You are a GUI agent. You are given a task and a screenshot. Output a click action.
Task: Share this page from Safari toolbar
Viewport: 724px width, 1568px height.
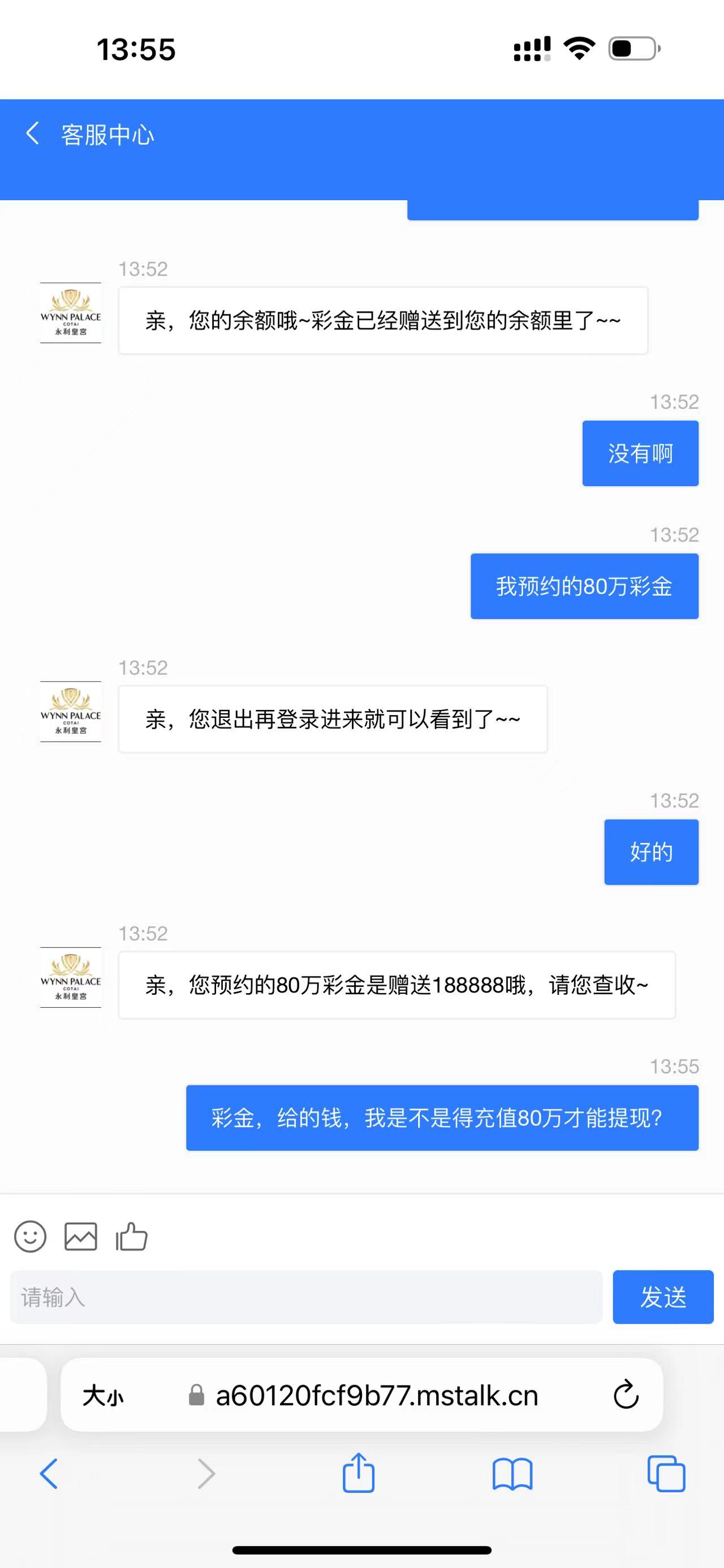pos(358,1473)
